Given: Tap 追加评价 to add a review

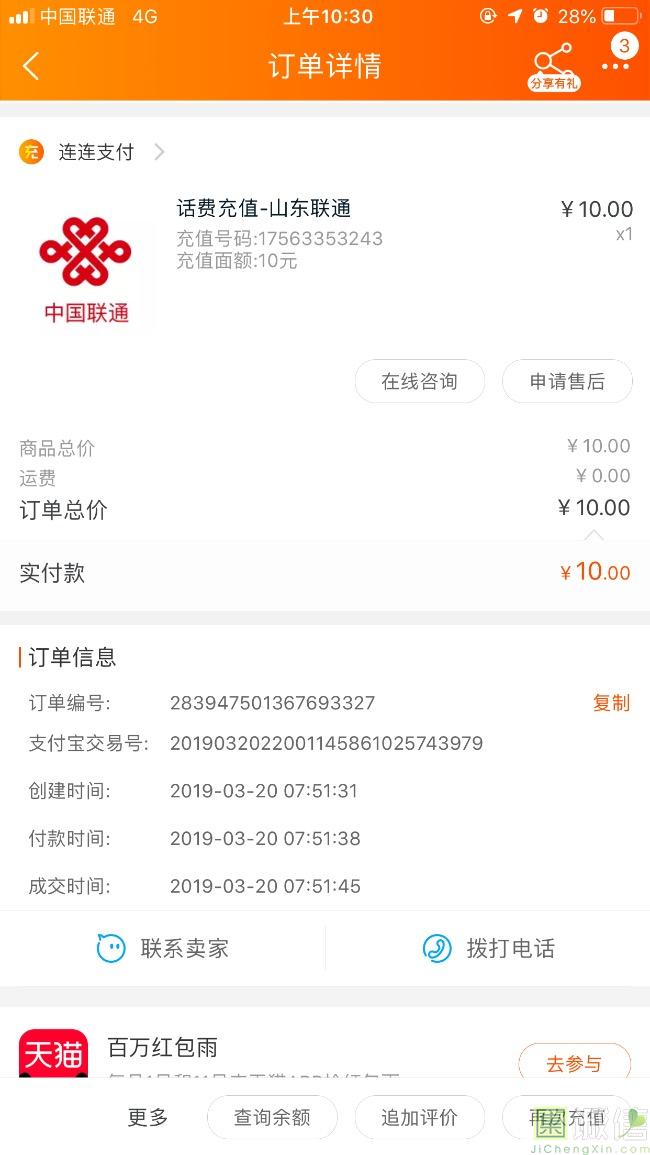Looking at the screenshot, I should (x=420, y=1117).
